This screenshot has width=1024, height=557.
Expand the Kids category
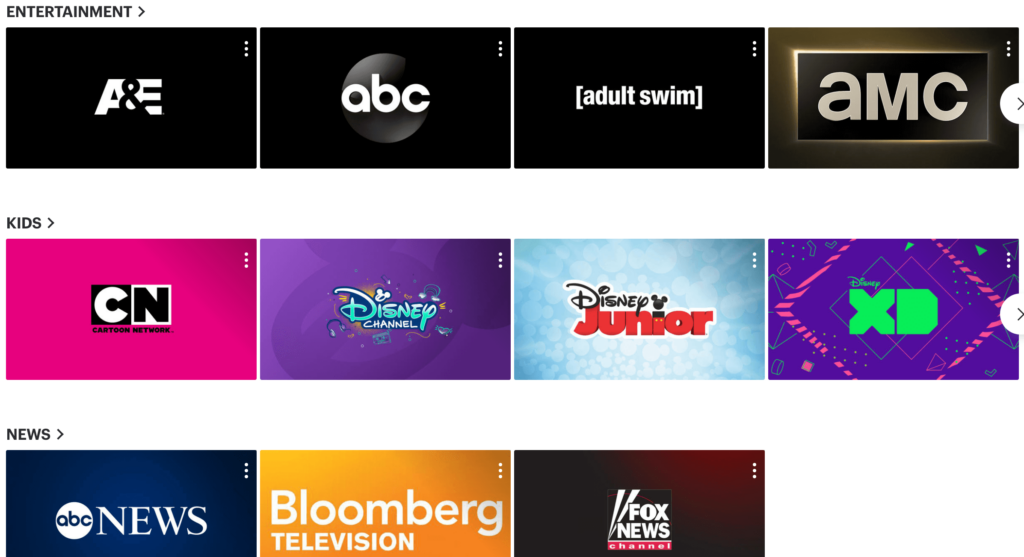click(x=30, y=223)
